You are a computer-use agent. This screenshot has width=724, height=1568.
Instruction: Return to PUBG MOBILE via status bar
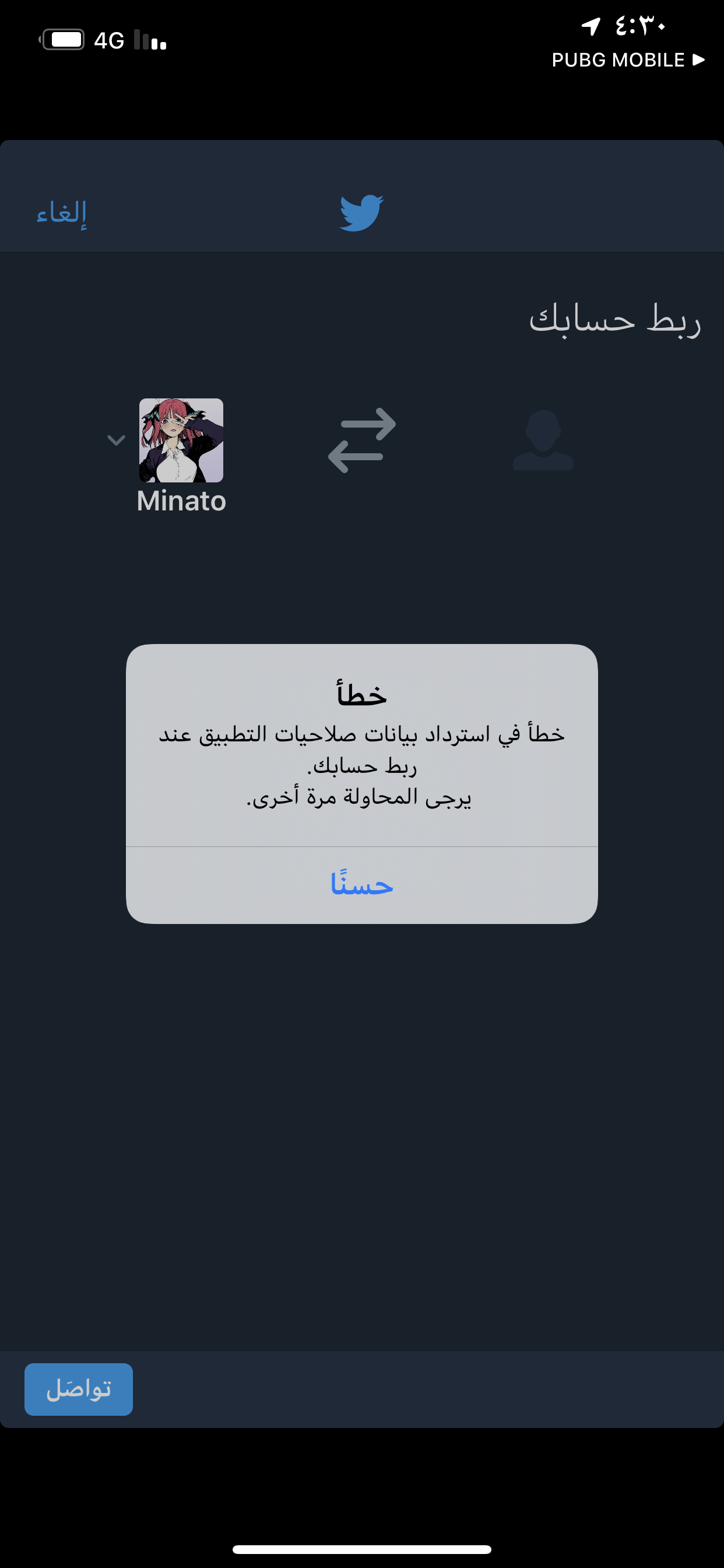point(627,60)
